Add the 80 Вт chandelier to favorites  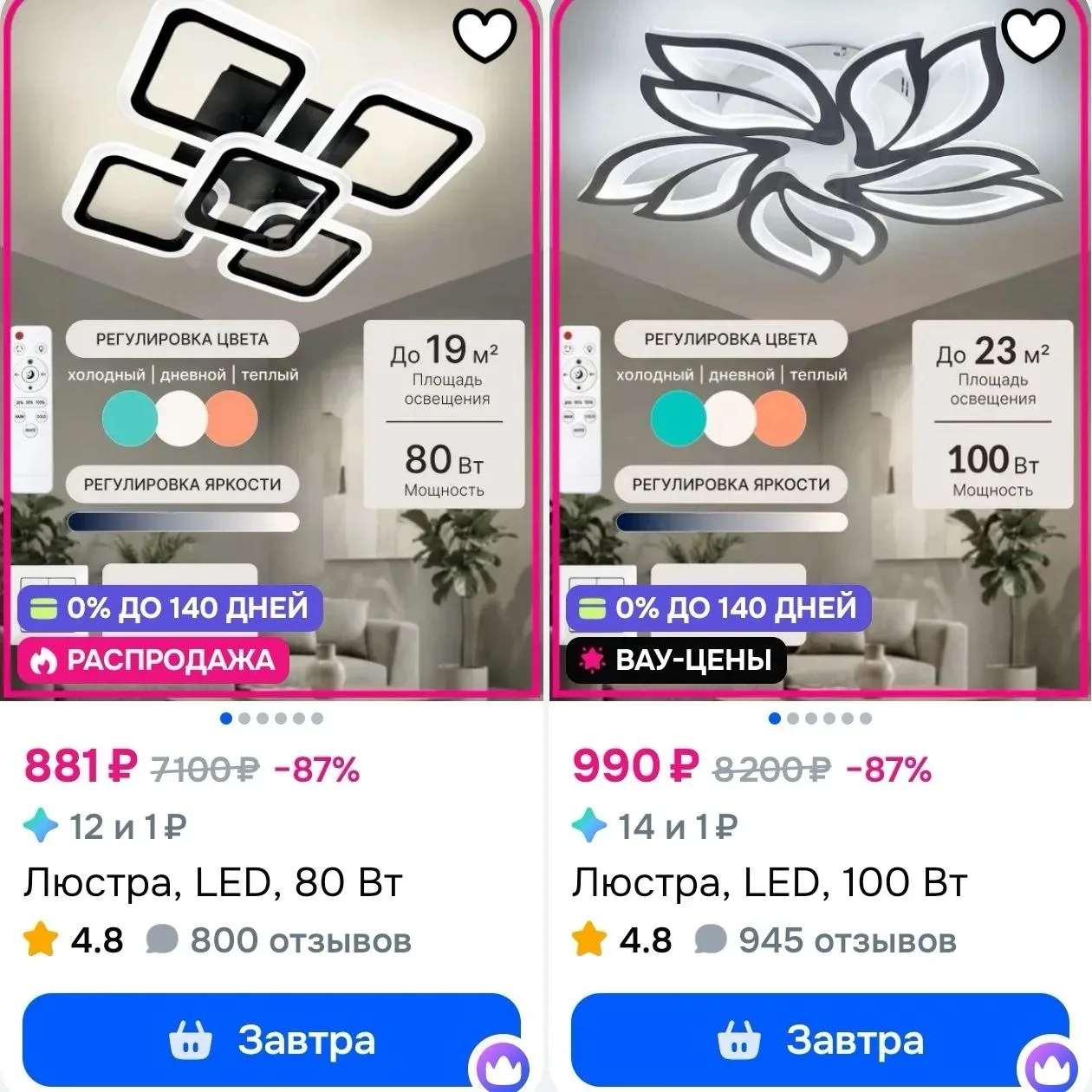pyautogui.click(x=484, y=35)
